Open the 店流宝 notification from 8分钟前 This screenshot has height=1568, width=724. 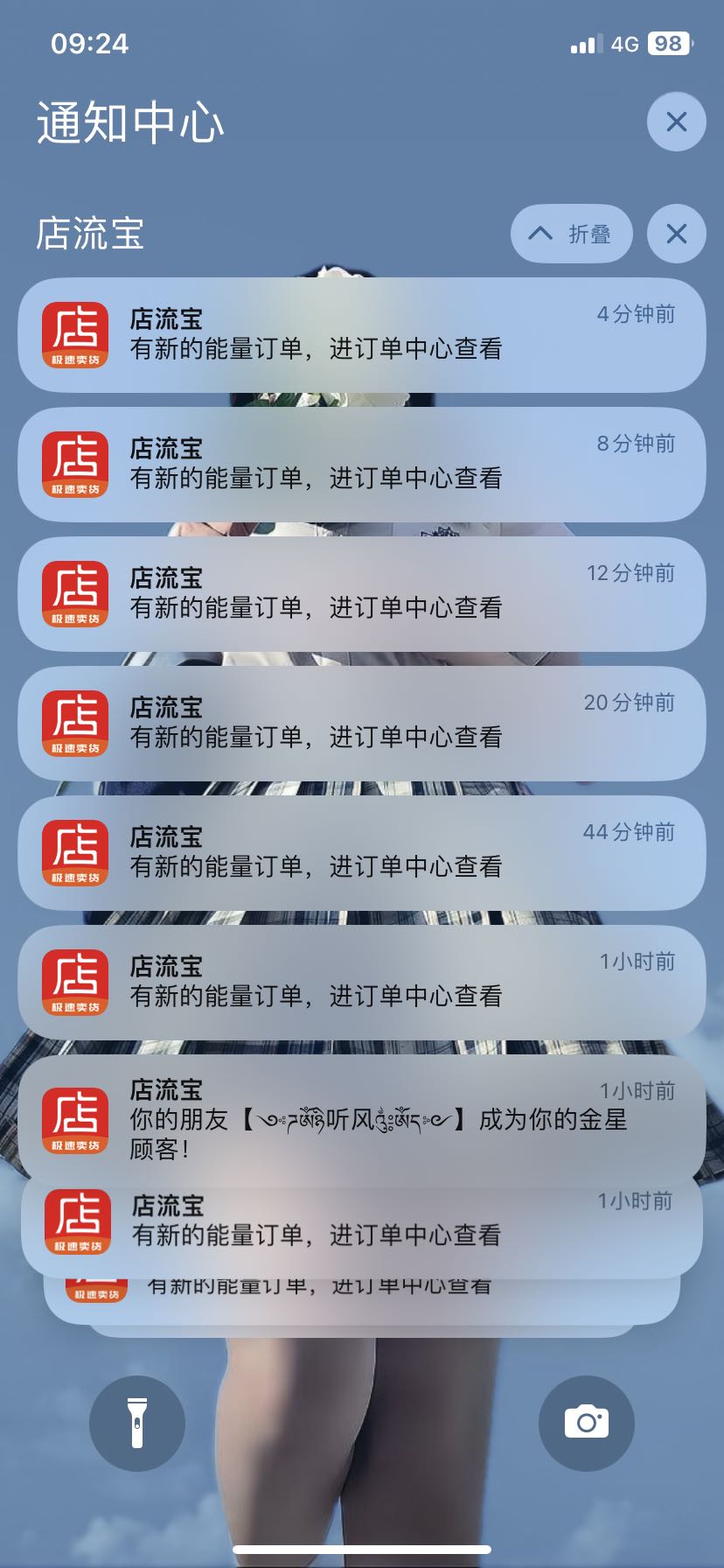click(x=361, y=465)
